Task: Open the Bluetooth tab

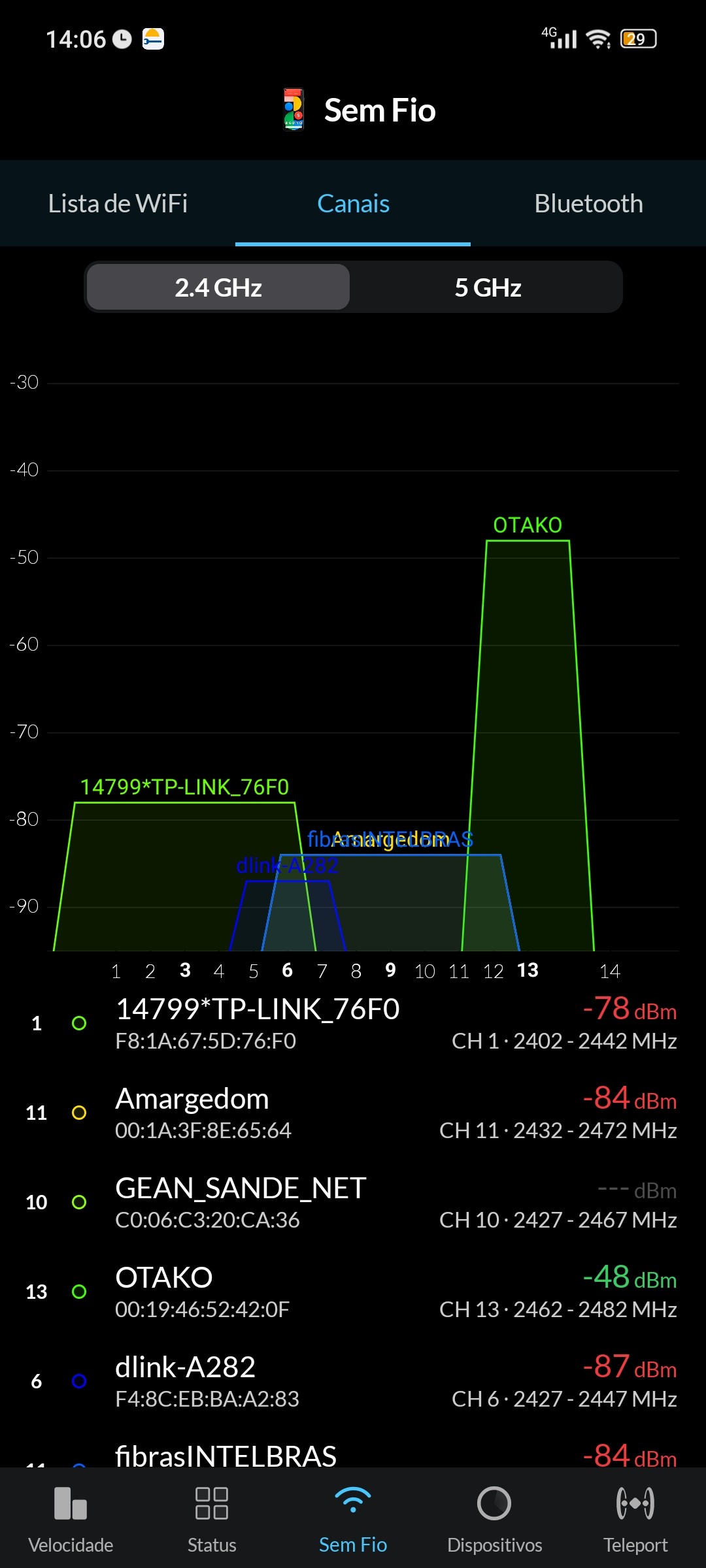Action: pos(588,204)
